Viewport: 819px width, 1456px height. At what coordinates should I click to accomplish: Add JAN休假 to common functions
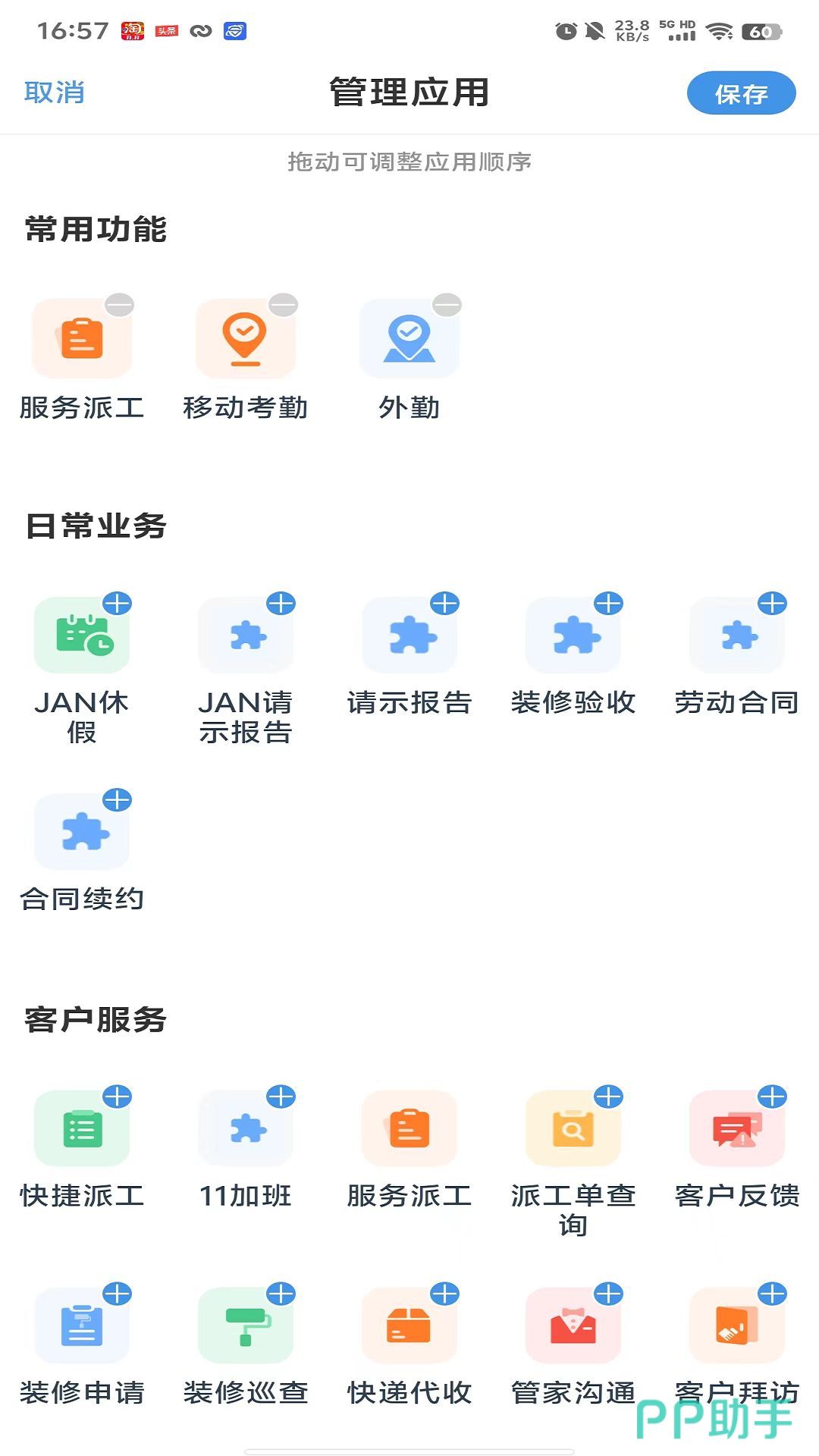118,604
